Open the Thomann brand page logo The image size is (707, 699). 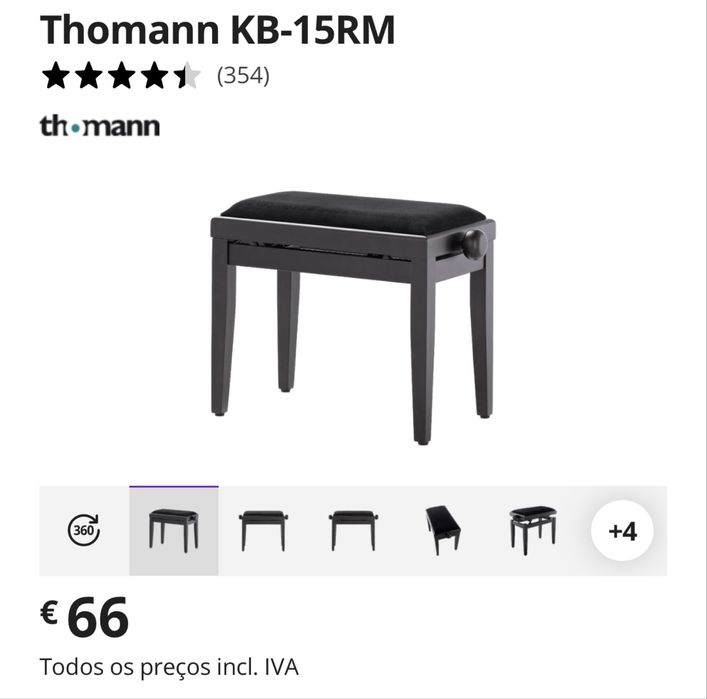(99, 127)
